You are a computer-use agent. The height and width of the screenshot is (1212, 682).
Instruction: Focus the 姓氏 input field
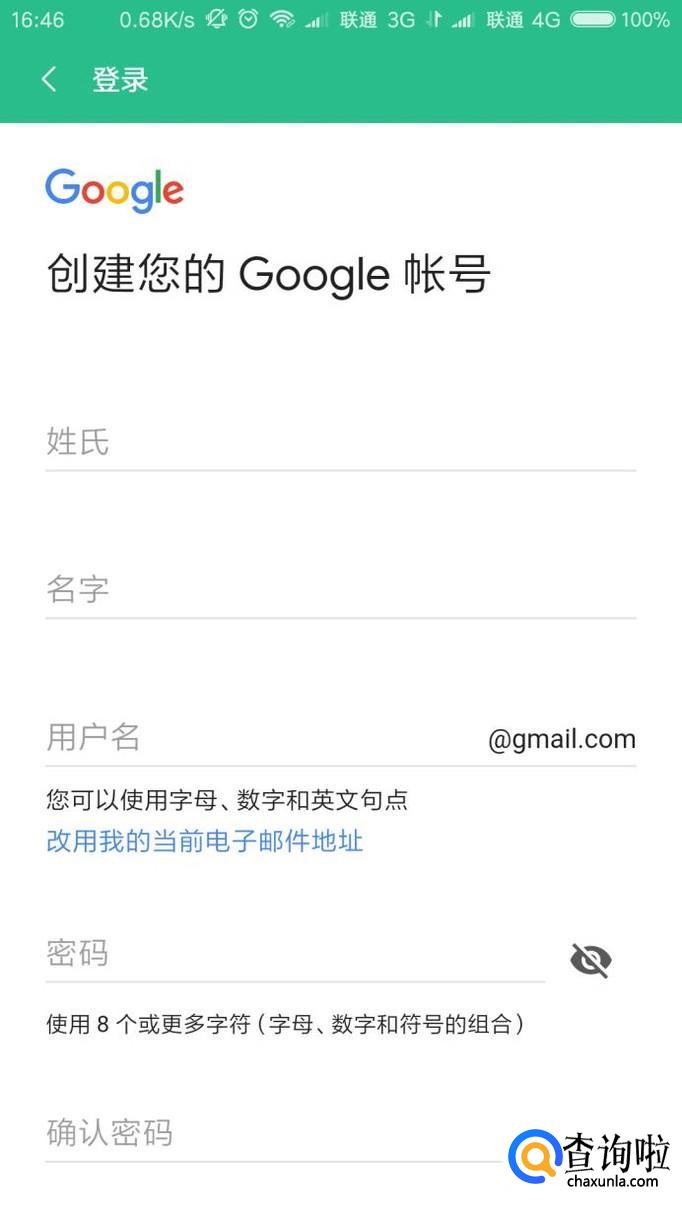[340, 442]
